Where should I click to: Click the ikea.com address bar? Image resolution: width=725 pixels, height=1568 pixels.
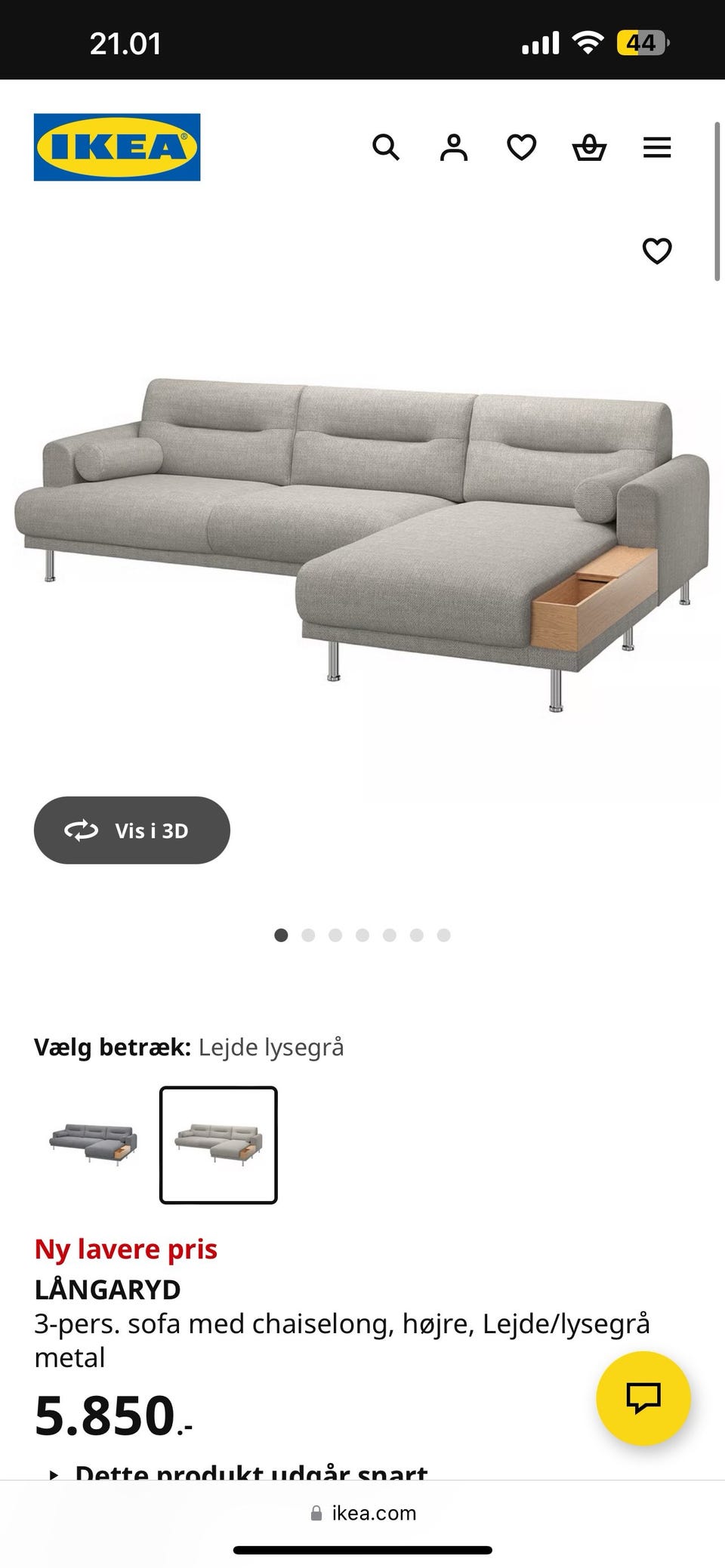[x=374, y=1513]
